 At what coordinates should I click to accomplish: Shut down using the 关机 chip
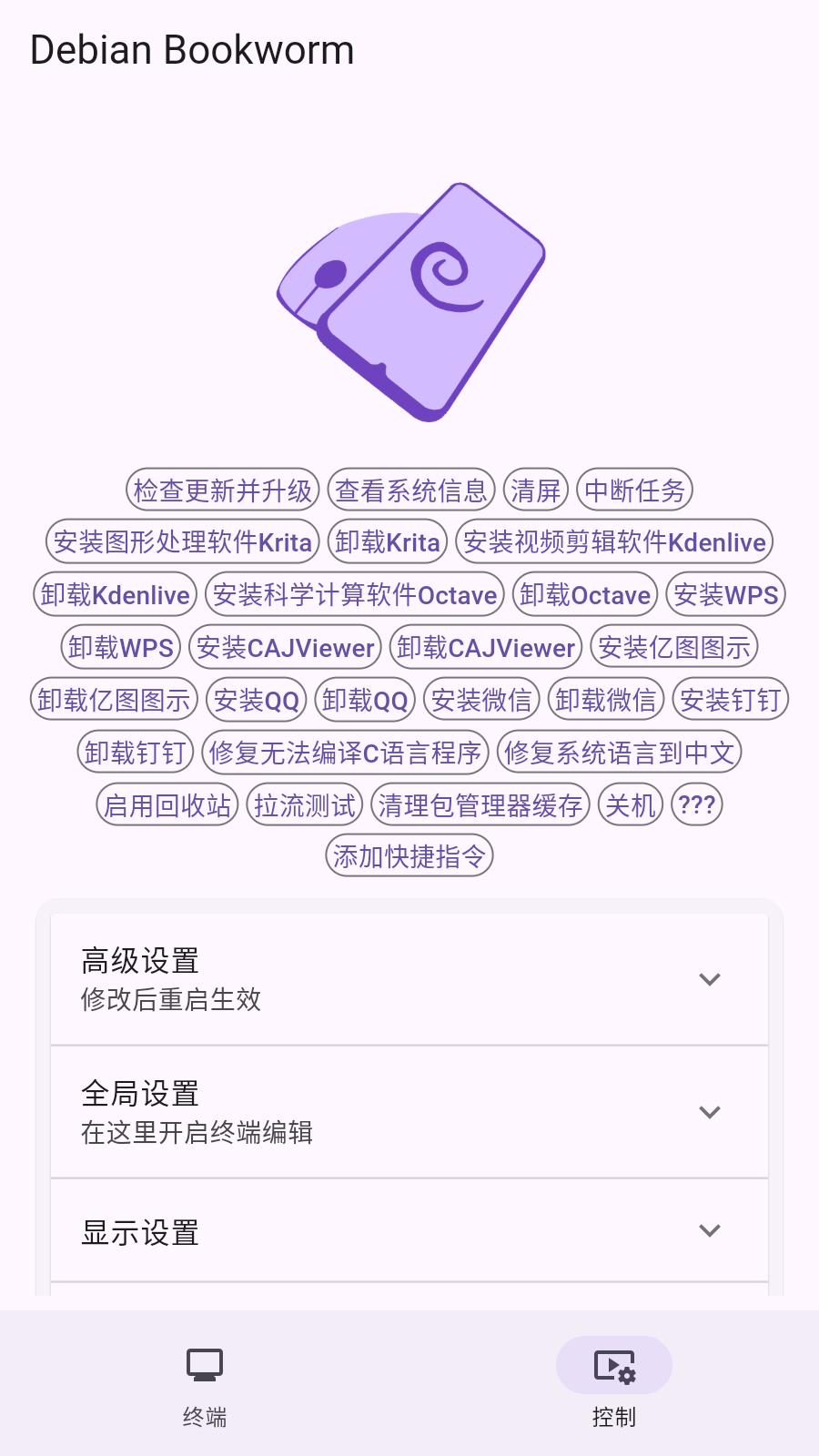click(x=631, y=806)
